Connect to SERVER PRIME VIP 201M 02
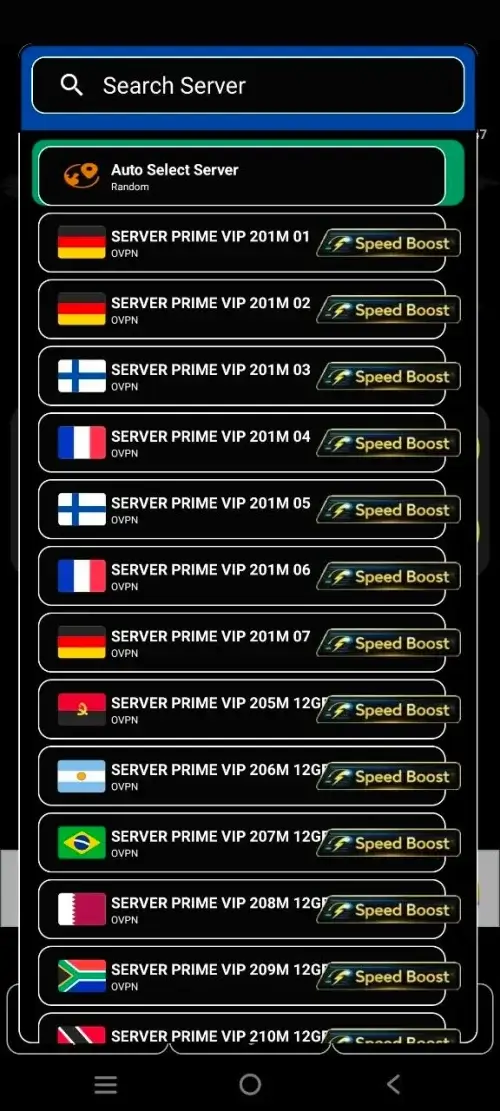The width and height of the screenshot is (500, 1111). click(x=242, y=309)
